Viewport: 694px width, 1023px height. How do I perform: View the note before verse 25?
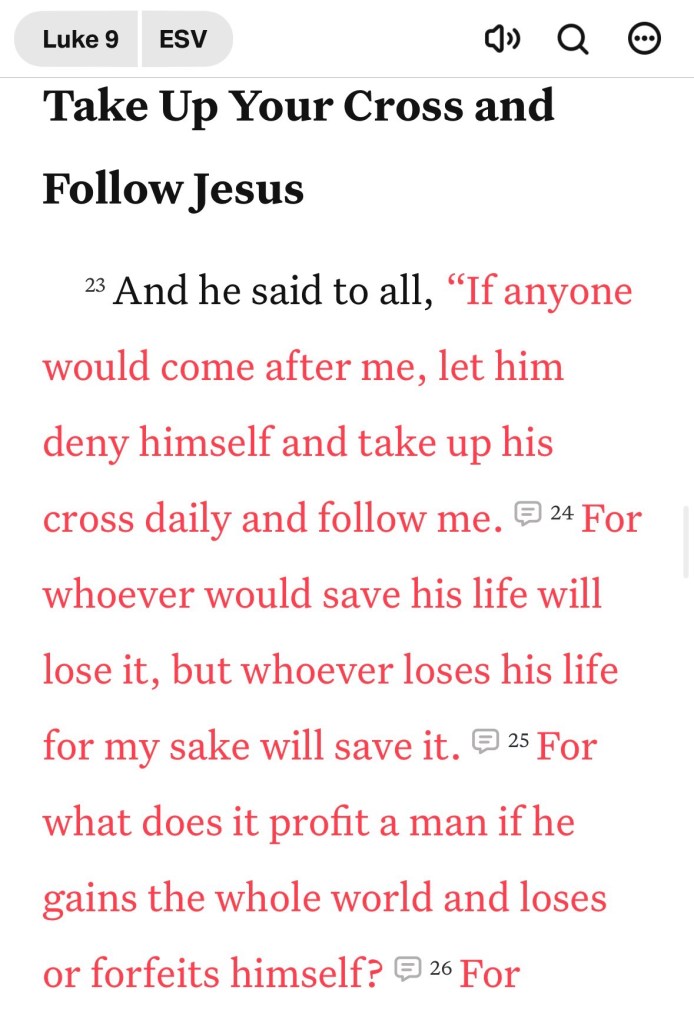coord(485,741)
